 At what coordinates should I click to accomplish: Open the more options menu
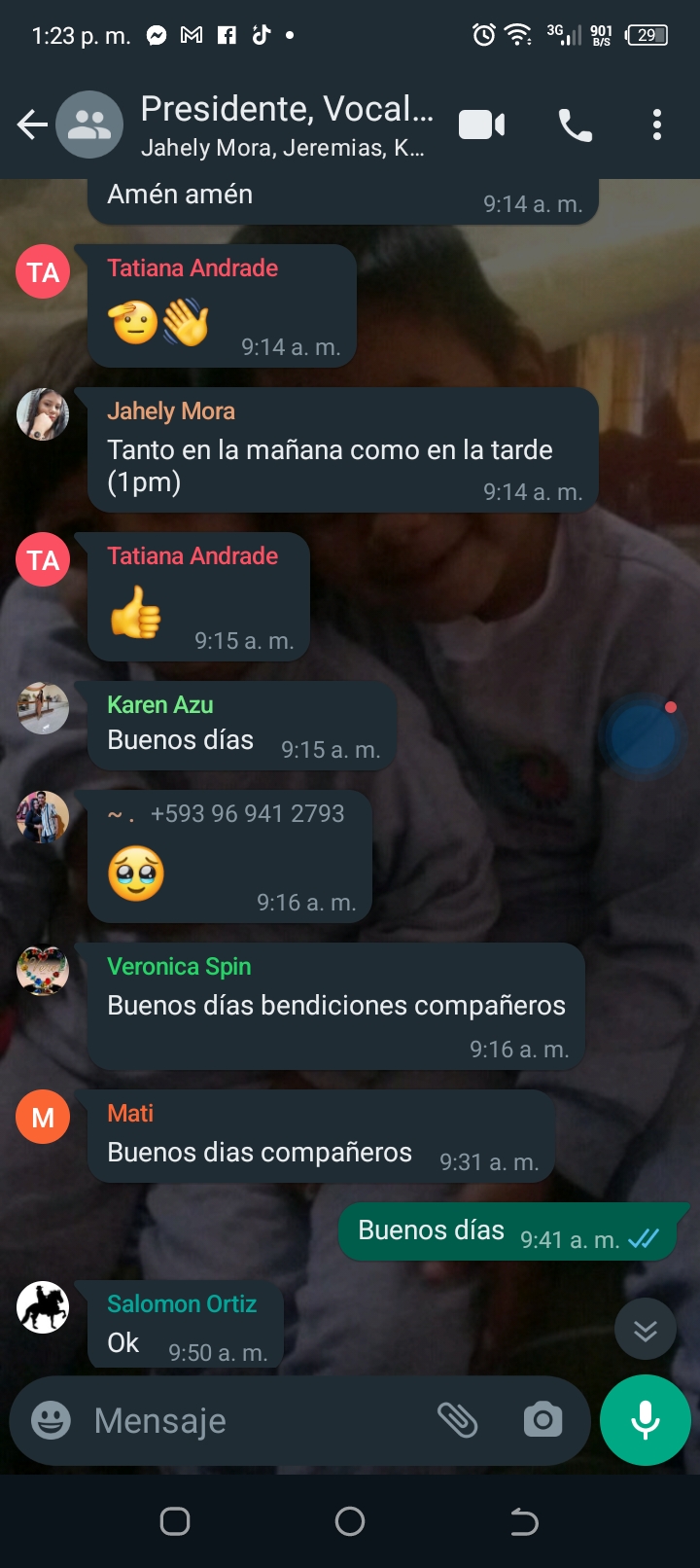pyautogui.click(x=657, y=125)
